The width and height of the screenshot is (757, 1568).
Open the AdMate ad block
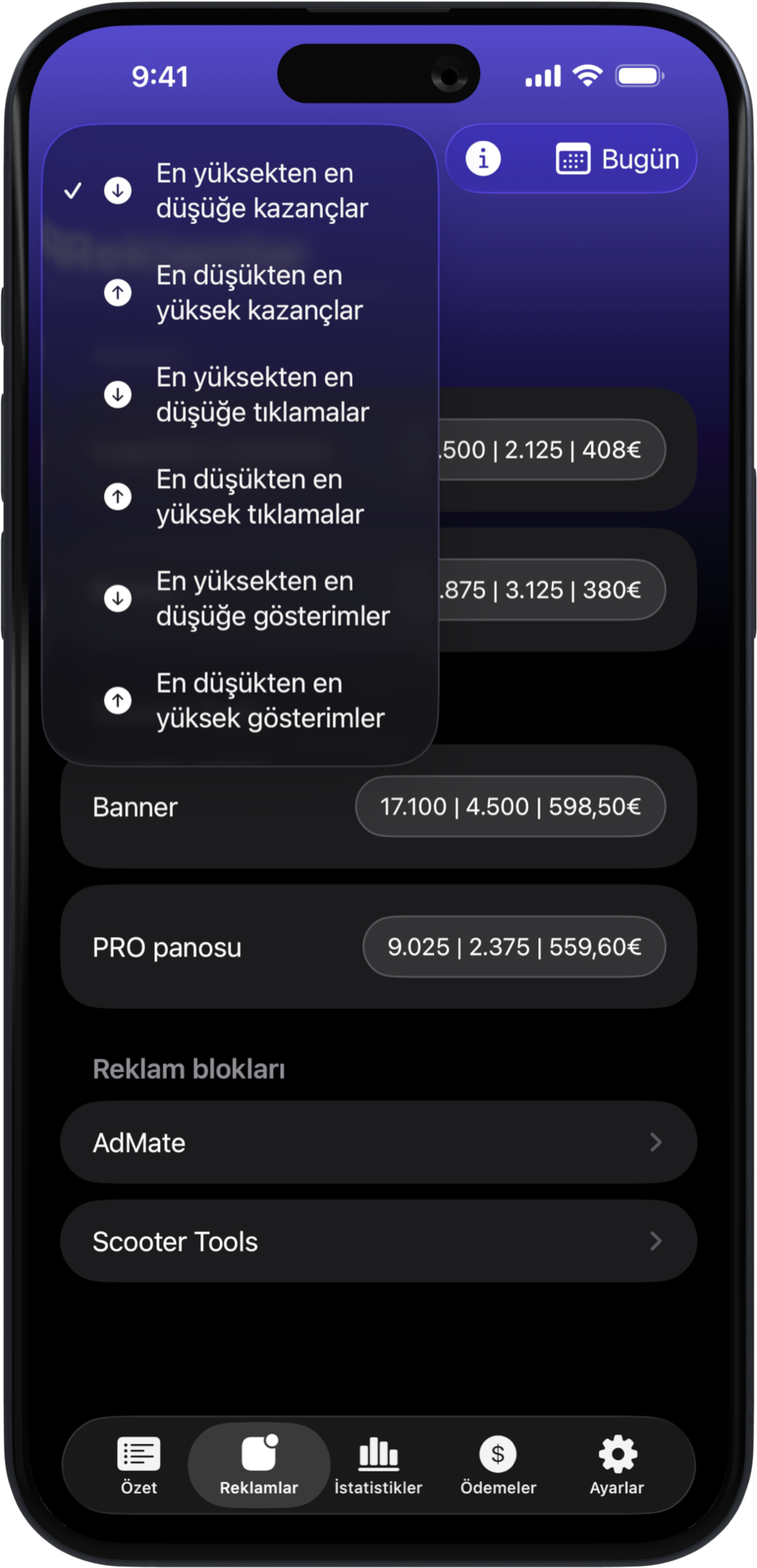coord(378,1142)
